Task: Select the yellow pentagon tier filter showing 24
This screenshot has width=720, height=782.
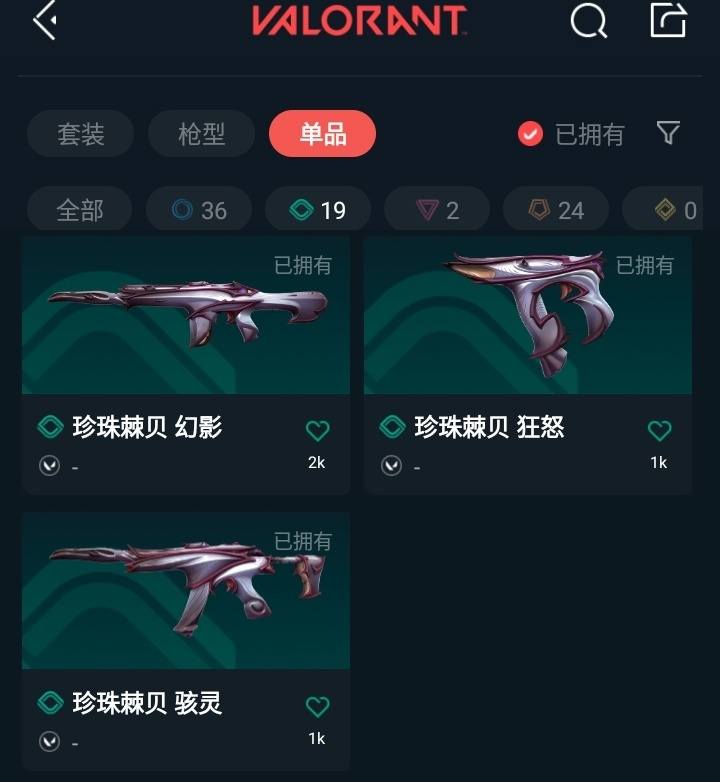Action: 555,210
